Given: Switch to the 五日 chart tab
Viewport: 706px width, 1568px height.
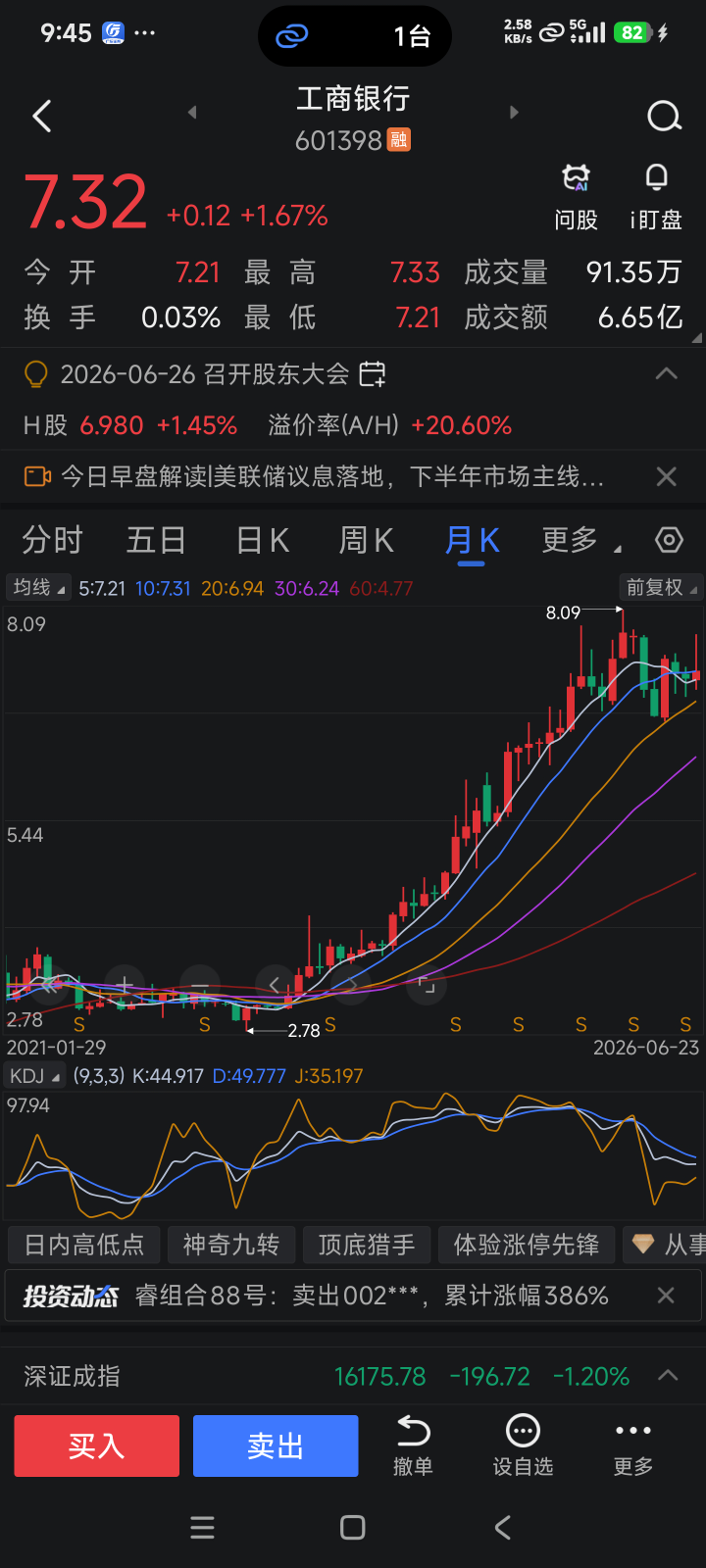Looking at the screenshot, I should 156,540.
